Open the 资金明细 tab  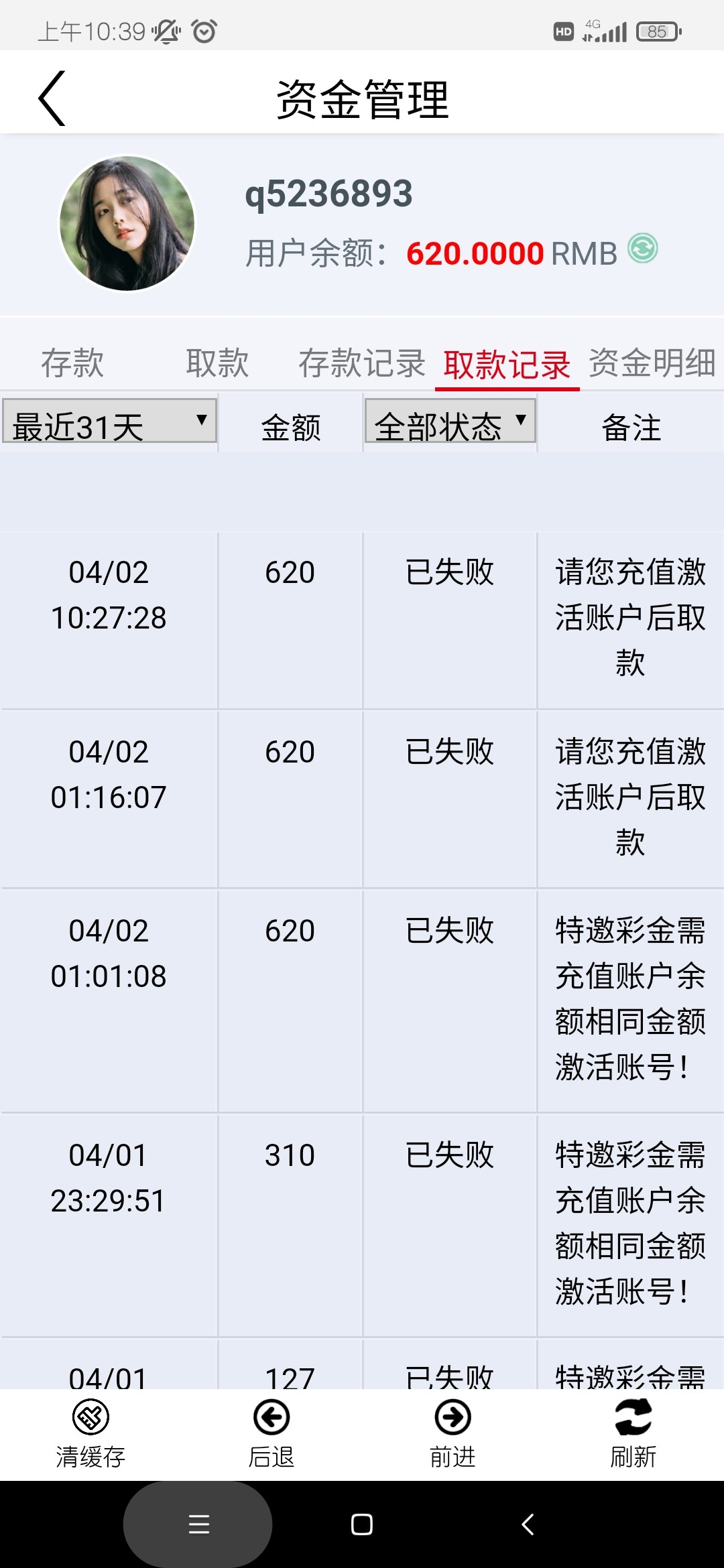(652, 363)
